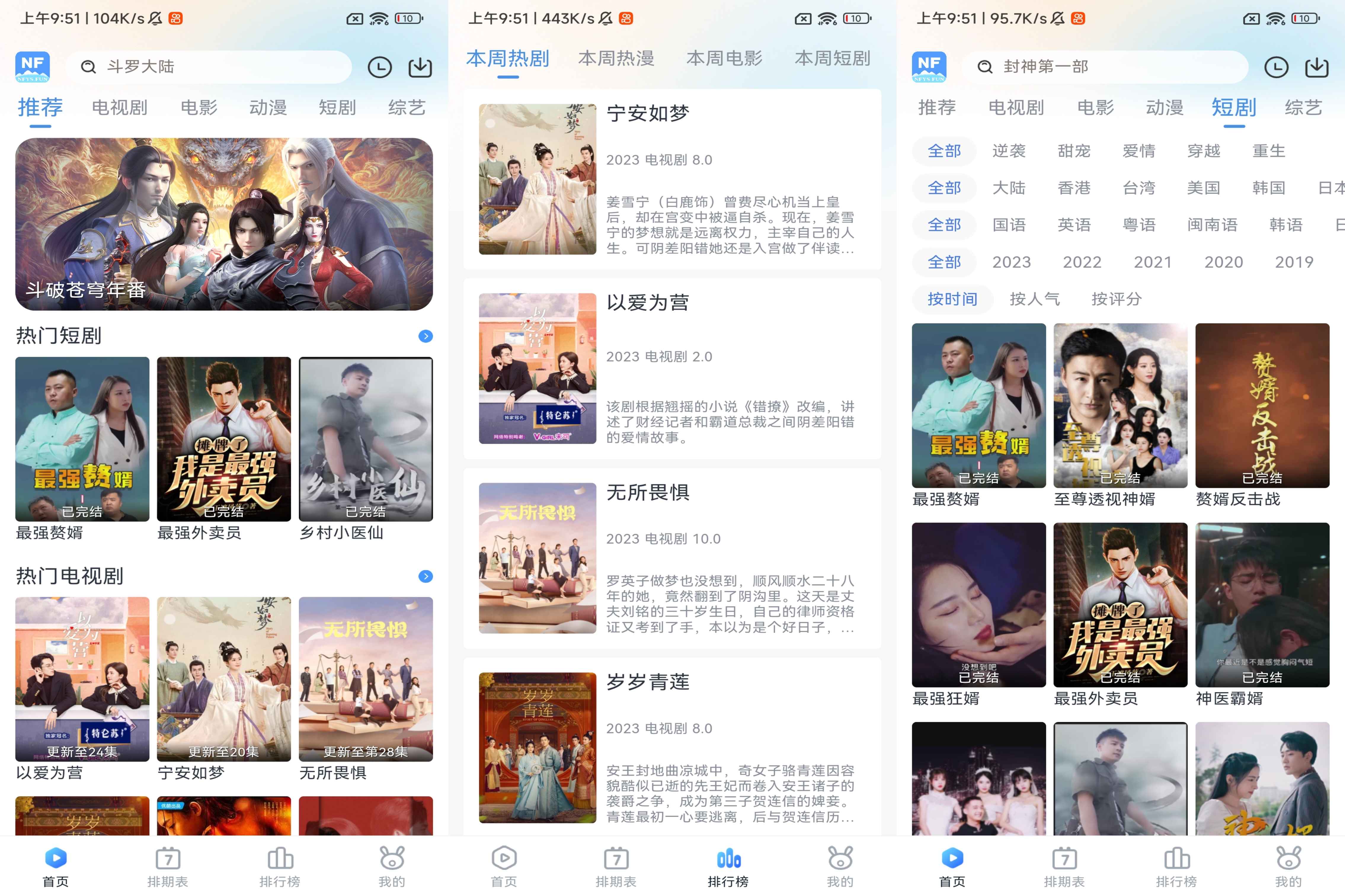This screenshot has width=1345, height=896.
Task: Sort the list by 按人气
Action: [x=1034, y=299]
